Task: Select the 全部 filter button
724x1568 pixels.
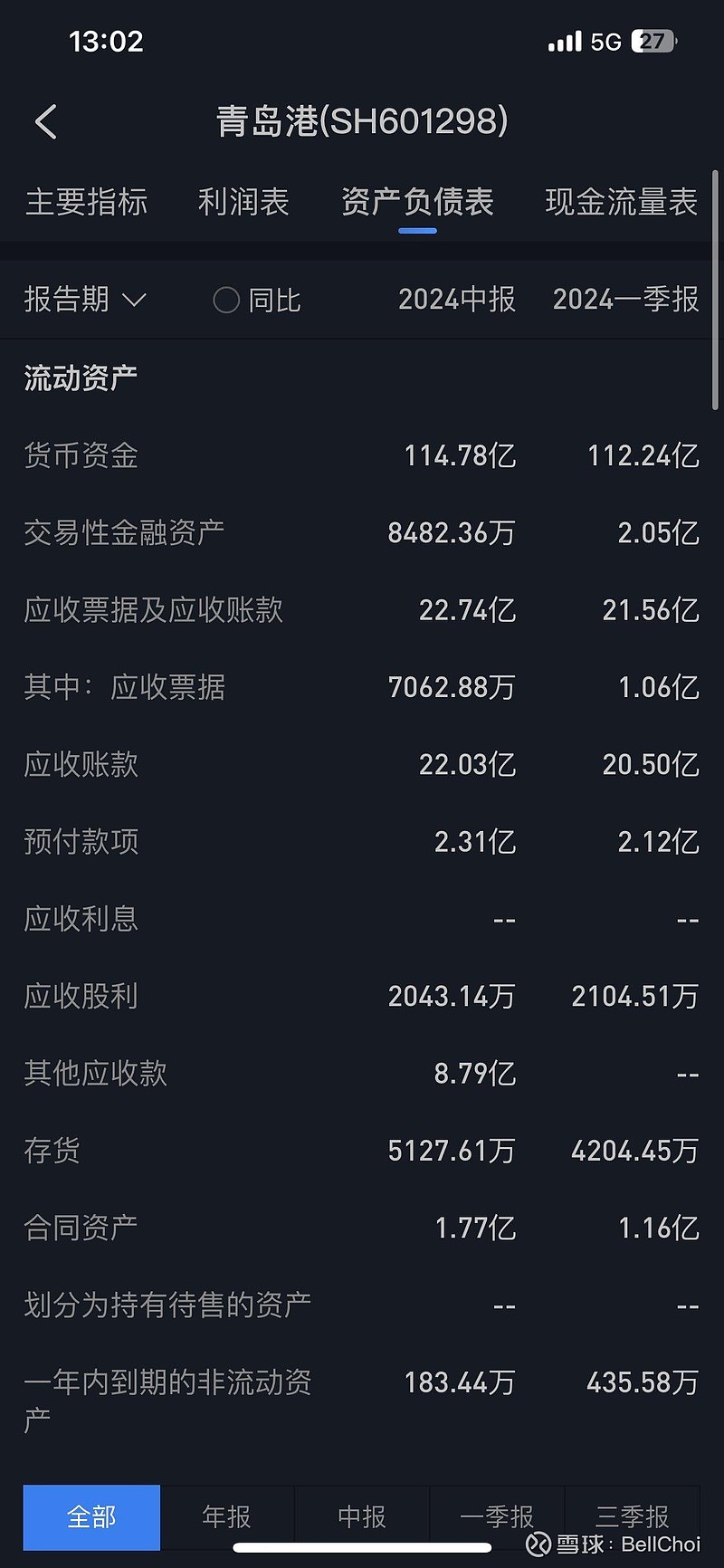Action: tap(90, 1516)
